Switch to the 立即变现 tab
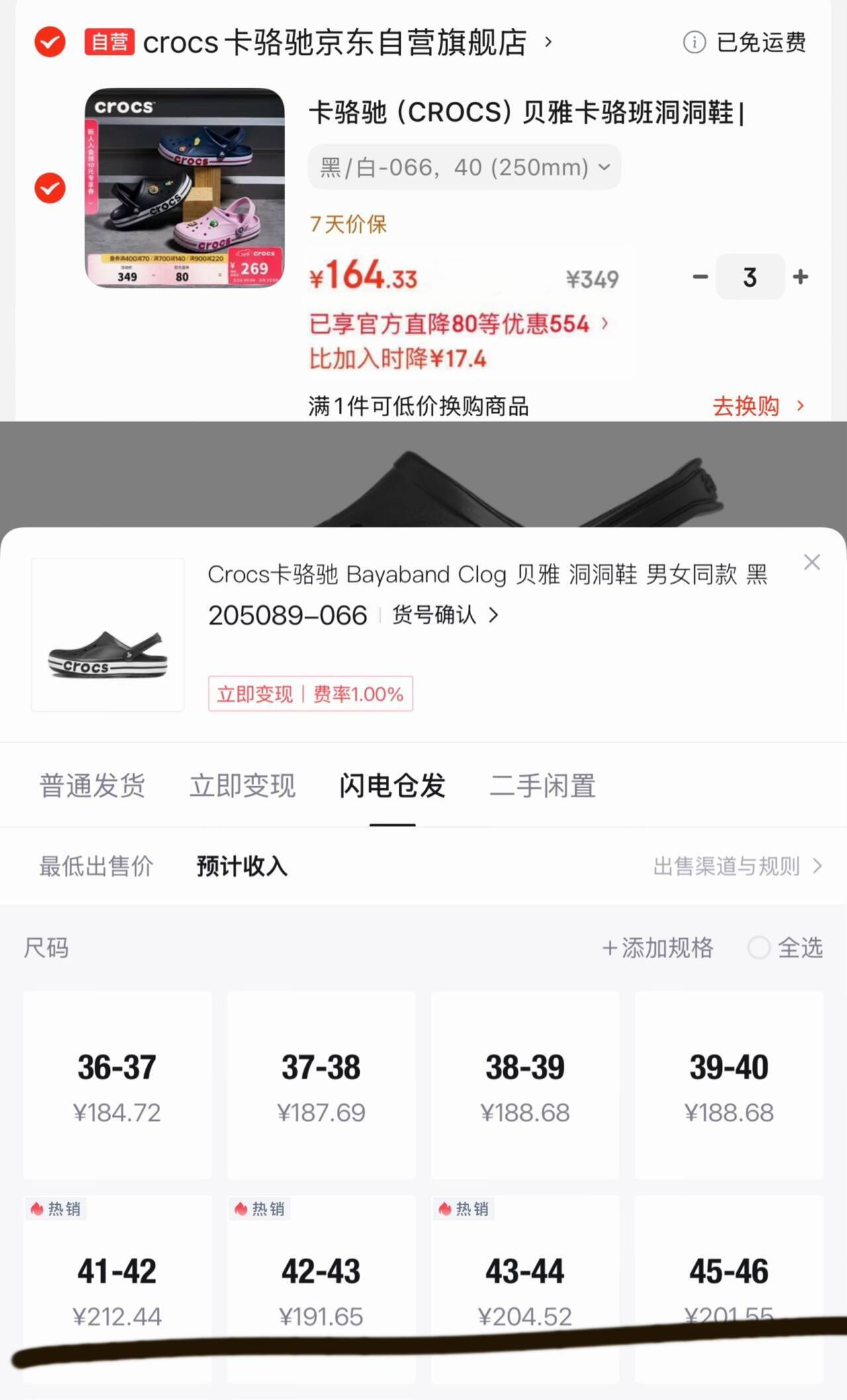This screenshot has height=1400, width=847. (242, 786)
